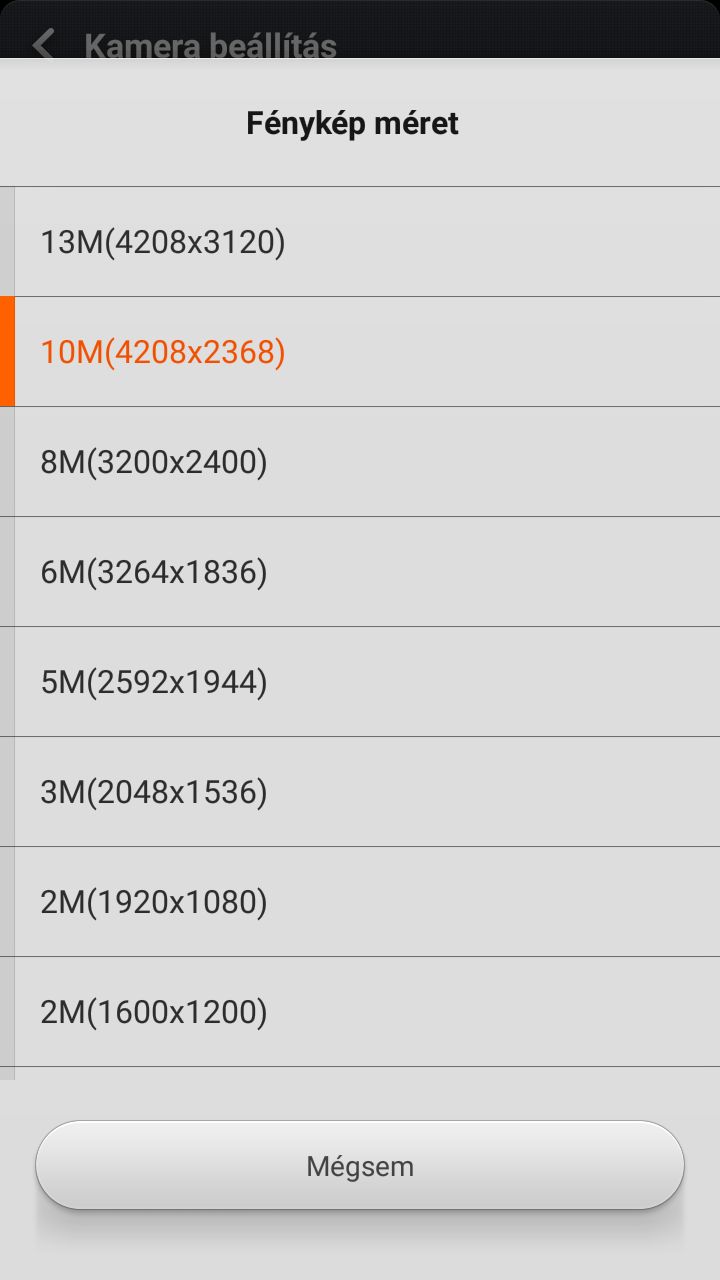Pick 8M(3200x2400) resolution
This screenshot has height=1280, width=720.
360,461
